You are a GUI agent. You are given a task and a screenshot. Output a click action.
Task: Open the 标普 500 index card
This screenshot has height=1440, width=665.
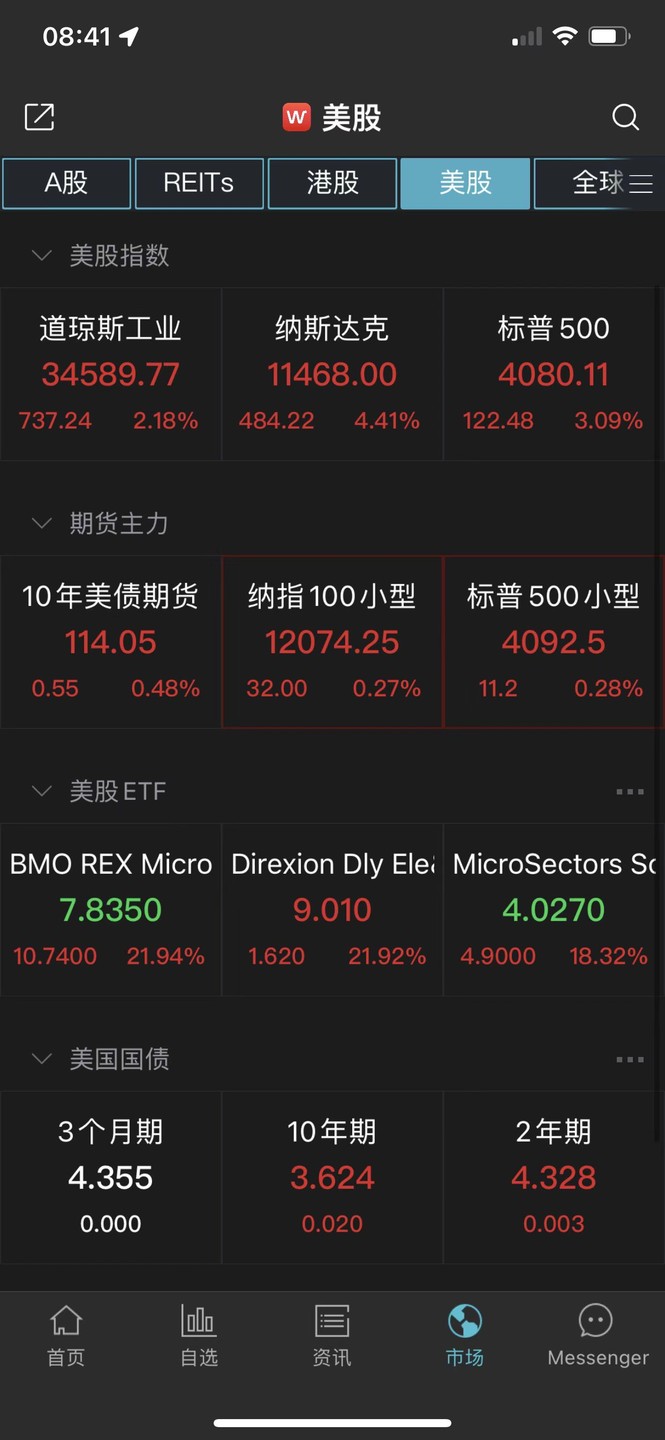[x=553, y=375]
